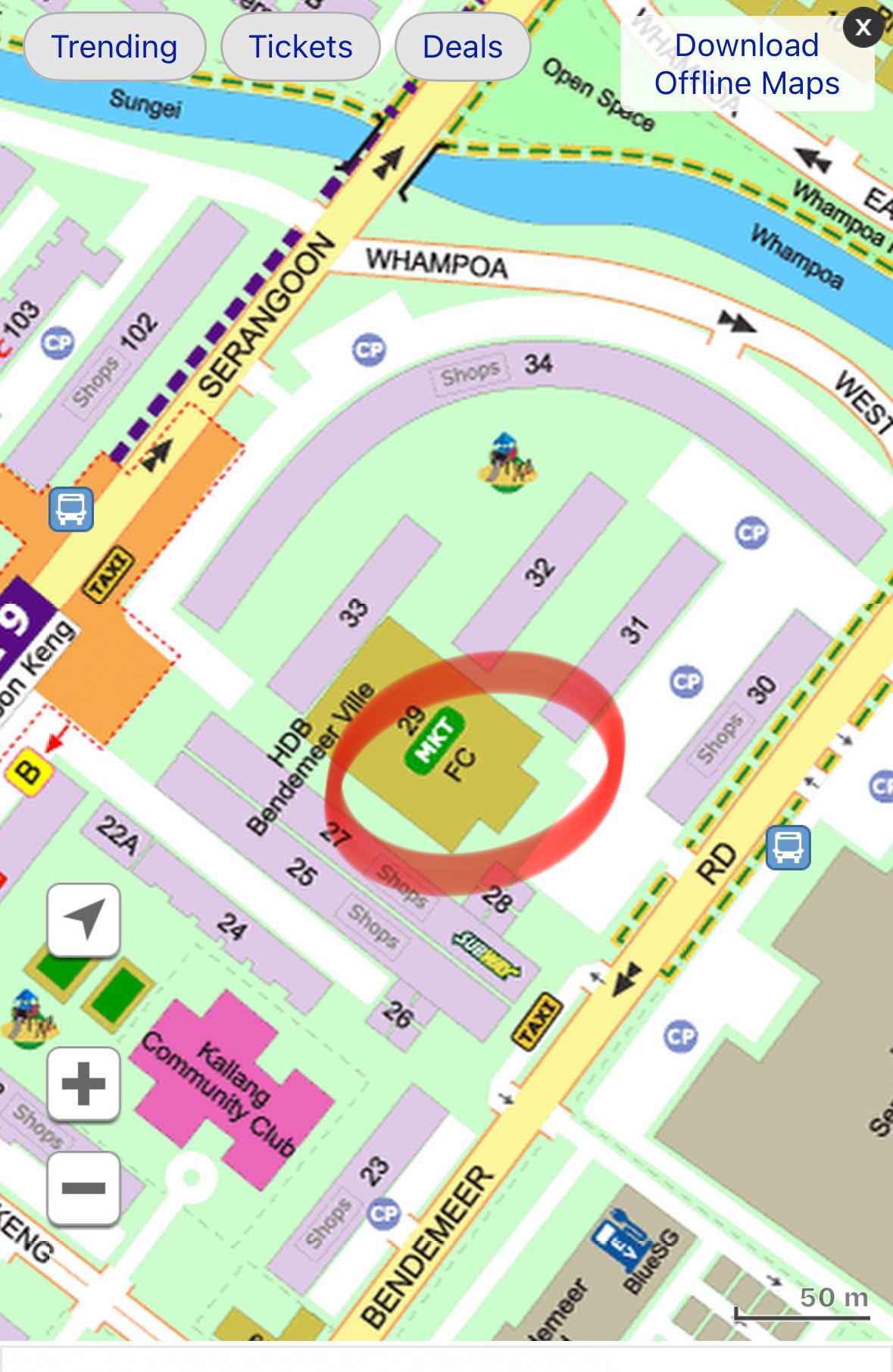The image size is (893, 1372).
Task: Center map on my location
Action: pos(84,920)
